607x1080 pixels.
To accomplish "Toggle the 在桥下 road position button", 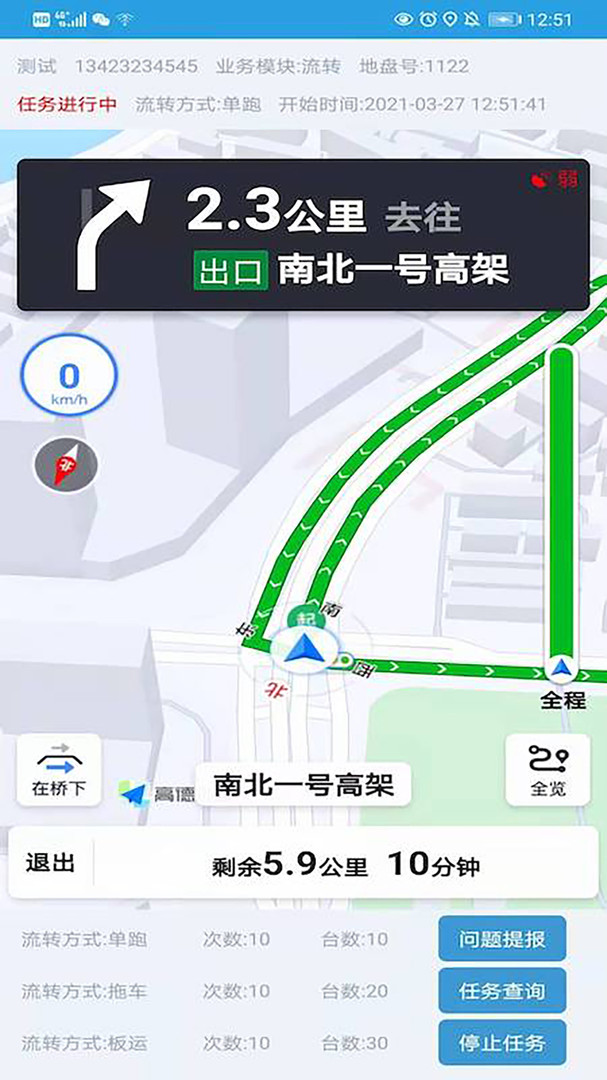I will click(59, 770).
